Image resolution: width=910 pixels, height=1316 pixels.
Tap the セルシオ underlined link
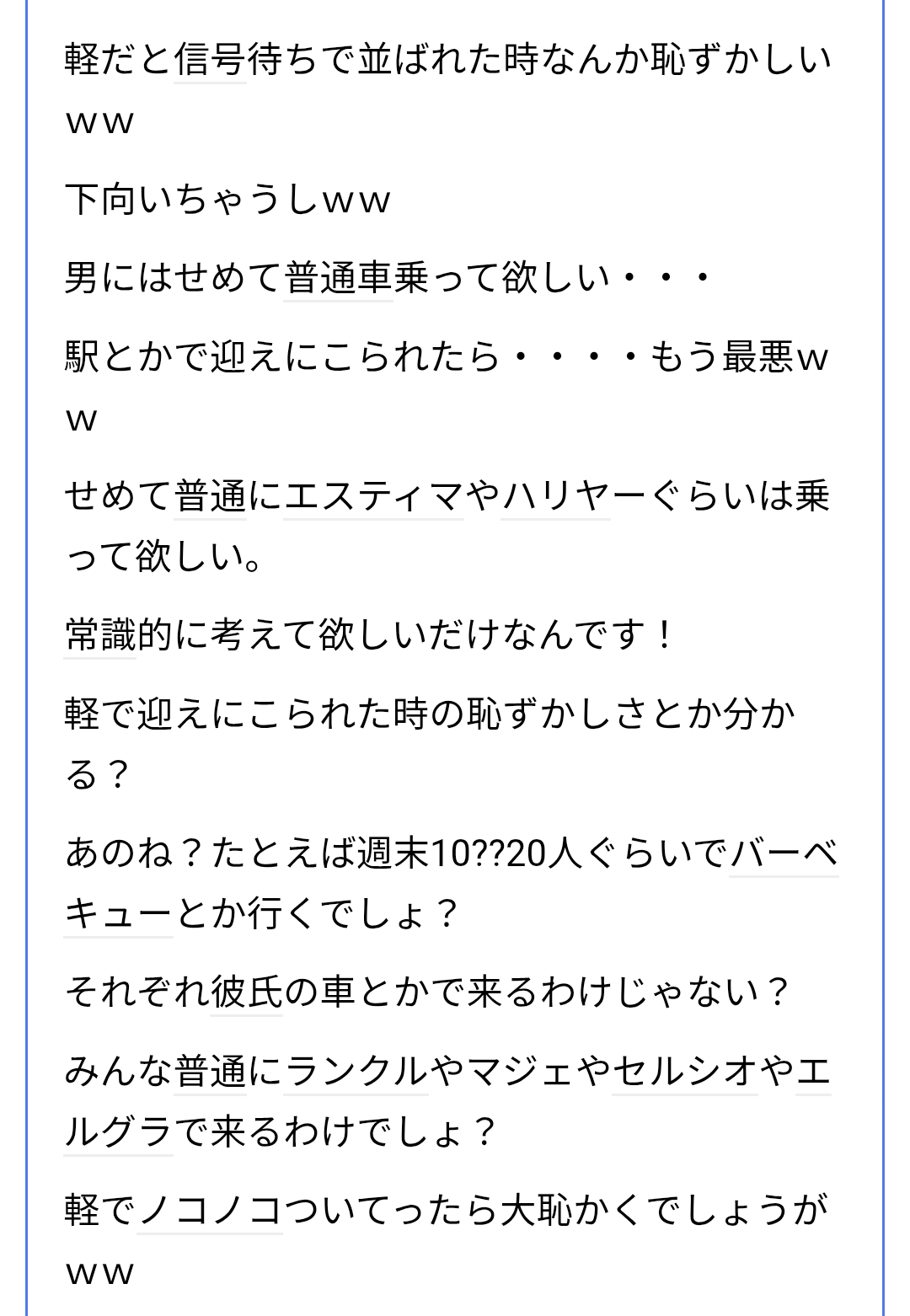point(684,1072)
